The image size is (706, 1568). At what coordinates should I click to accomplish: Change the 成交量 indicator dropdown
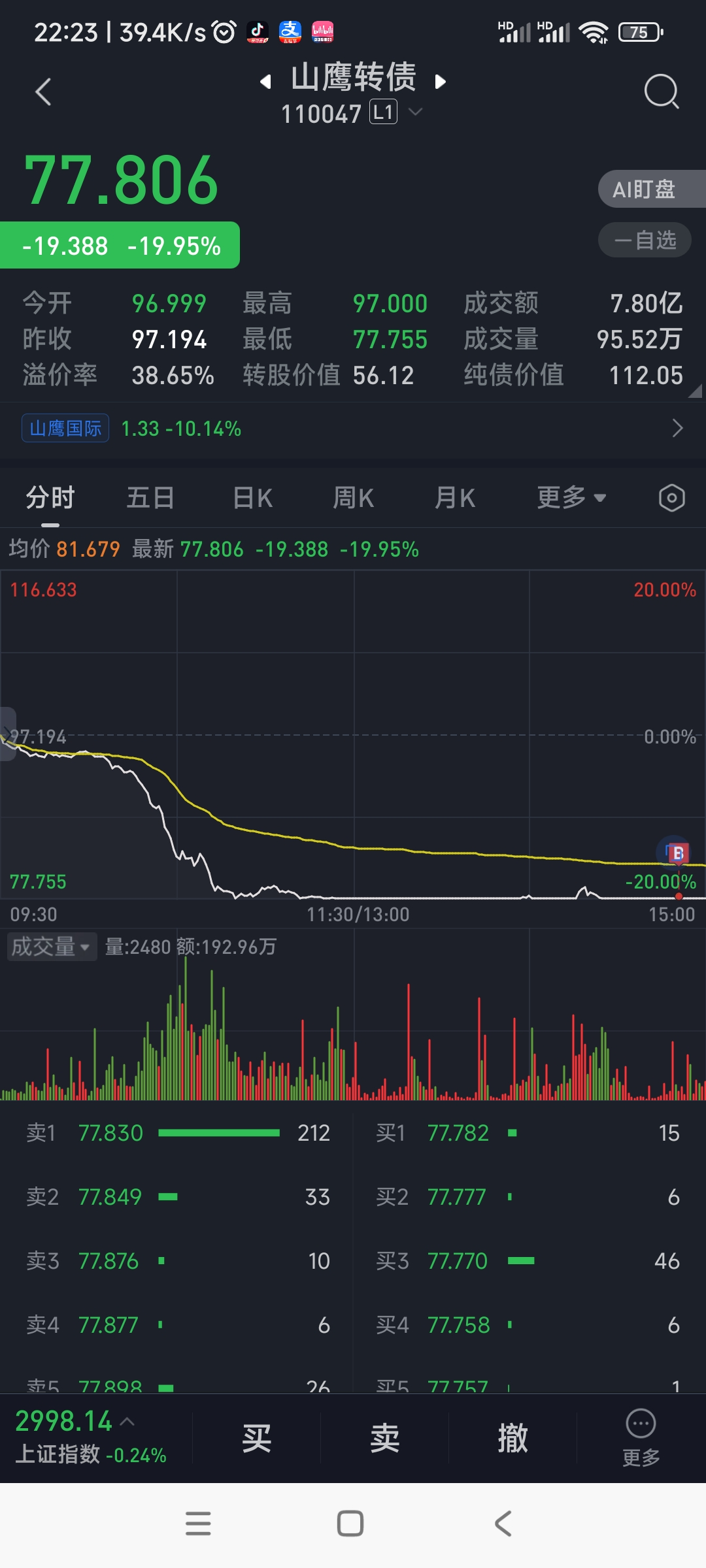52,947
